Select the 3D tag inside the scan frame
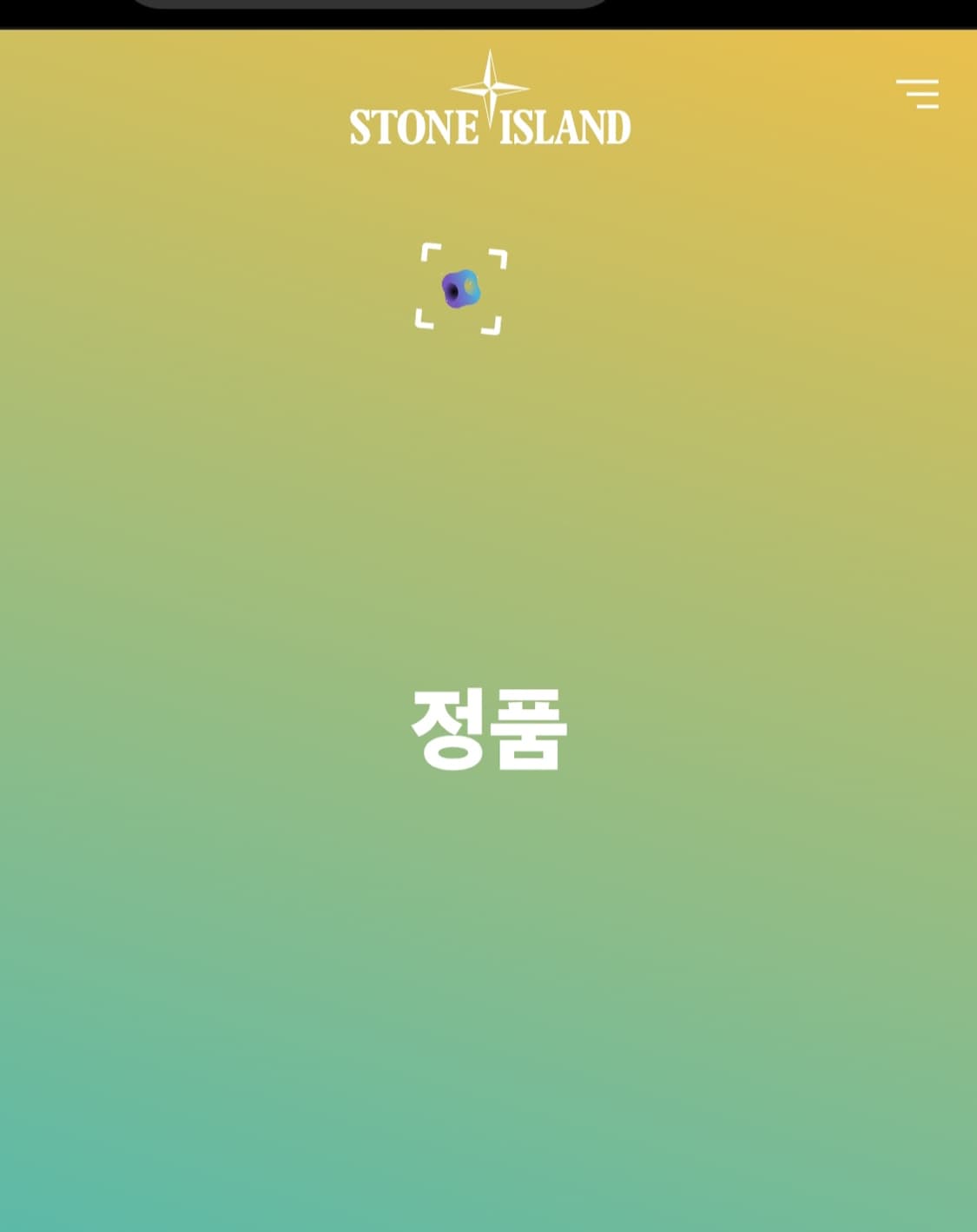Viewport: 977px width, 1232px height. point(461,290)
